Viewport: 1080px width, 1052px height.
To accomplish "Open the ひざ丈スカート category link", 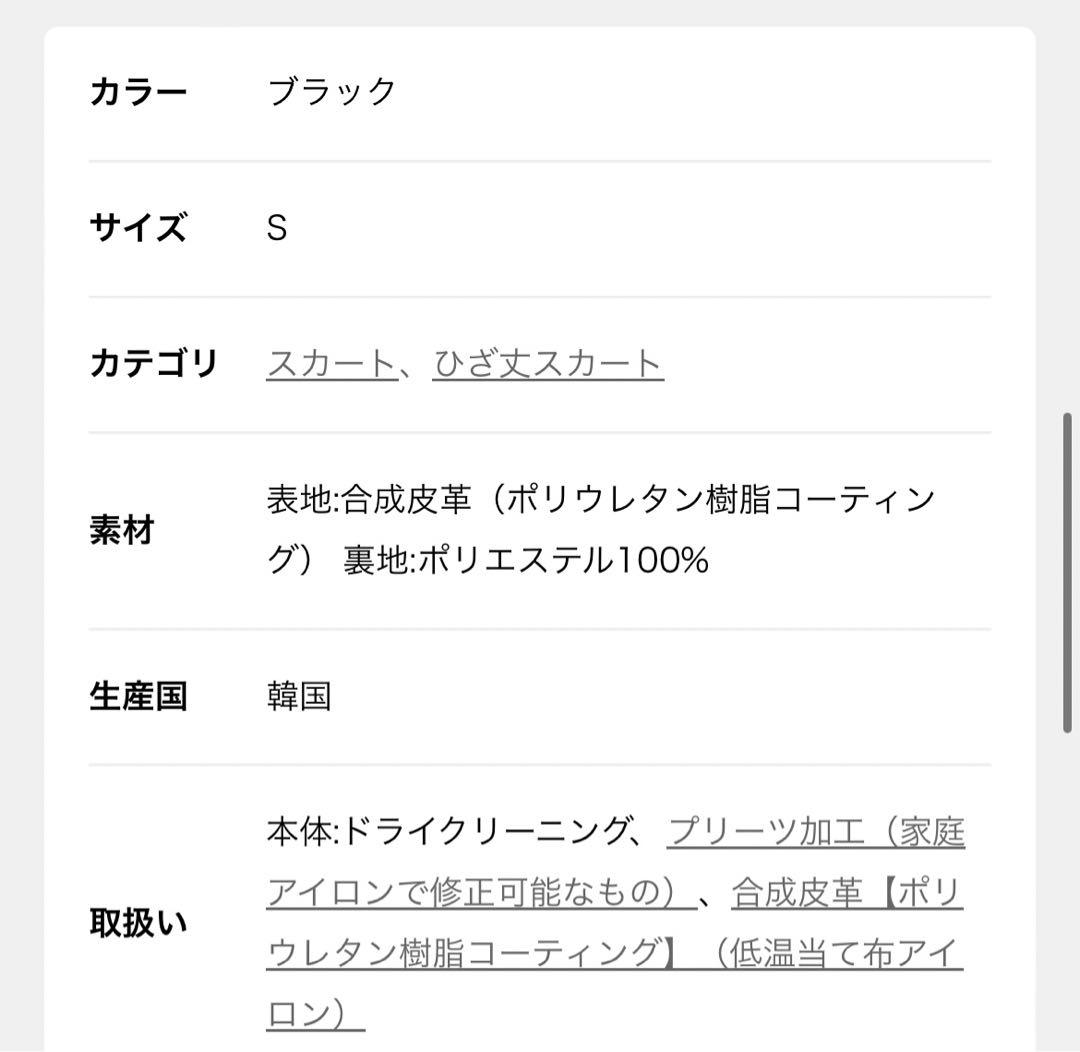I will (x=548, y=363).
